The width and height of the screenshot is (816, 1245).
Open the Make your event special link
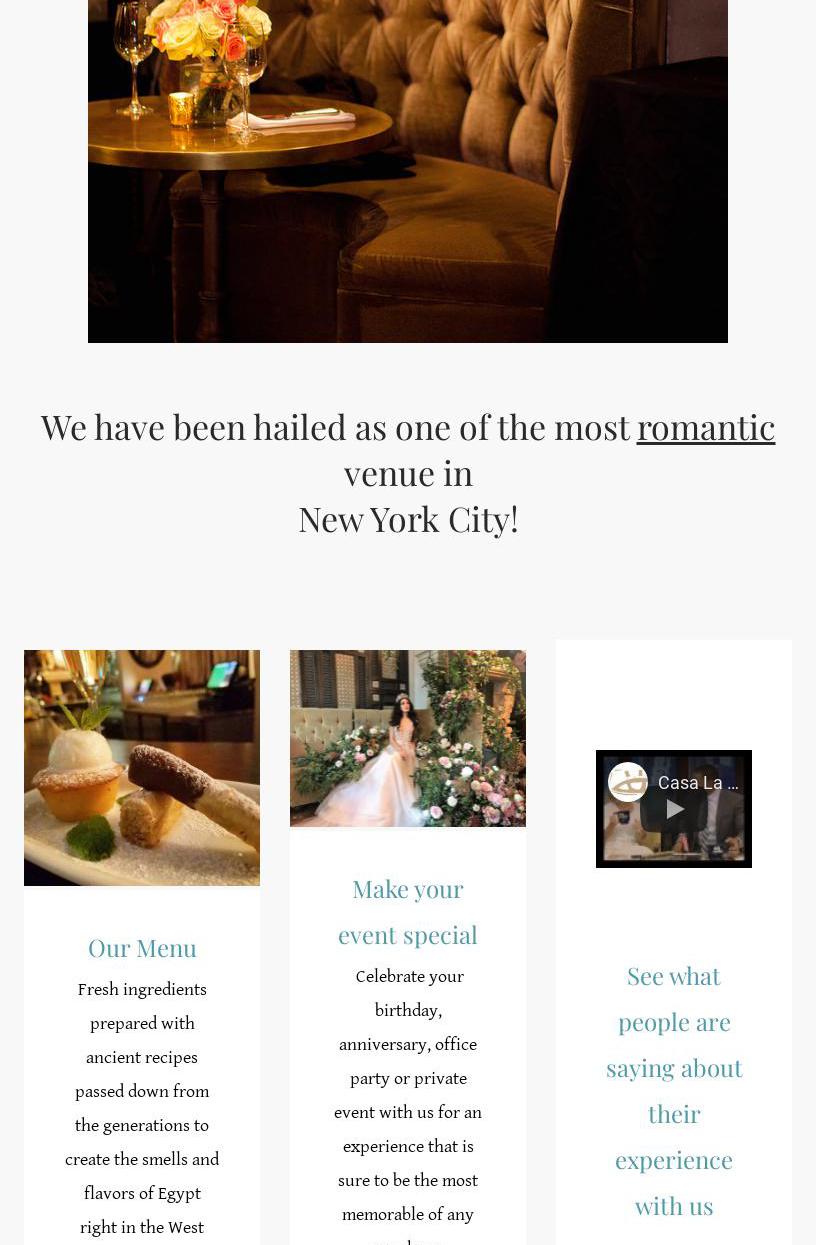pos(408,911)
